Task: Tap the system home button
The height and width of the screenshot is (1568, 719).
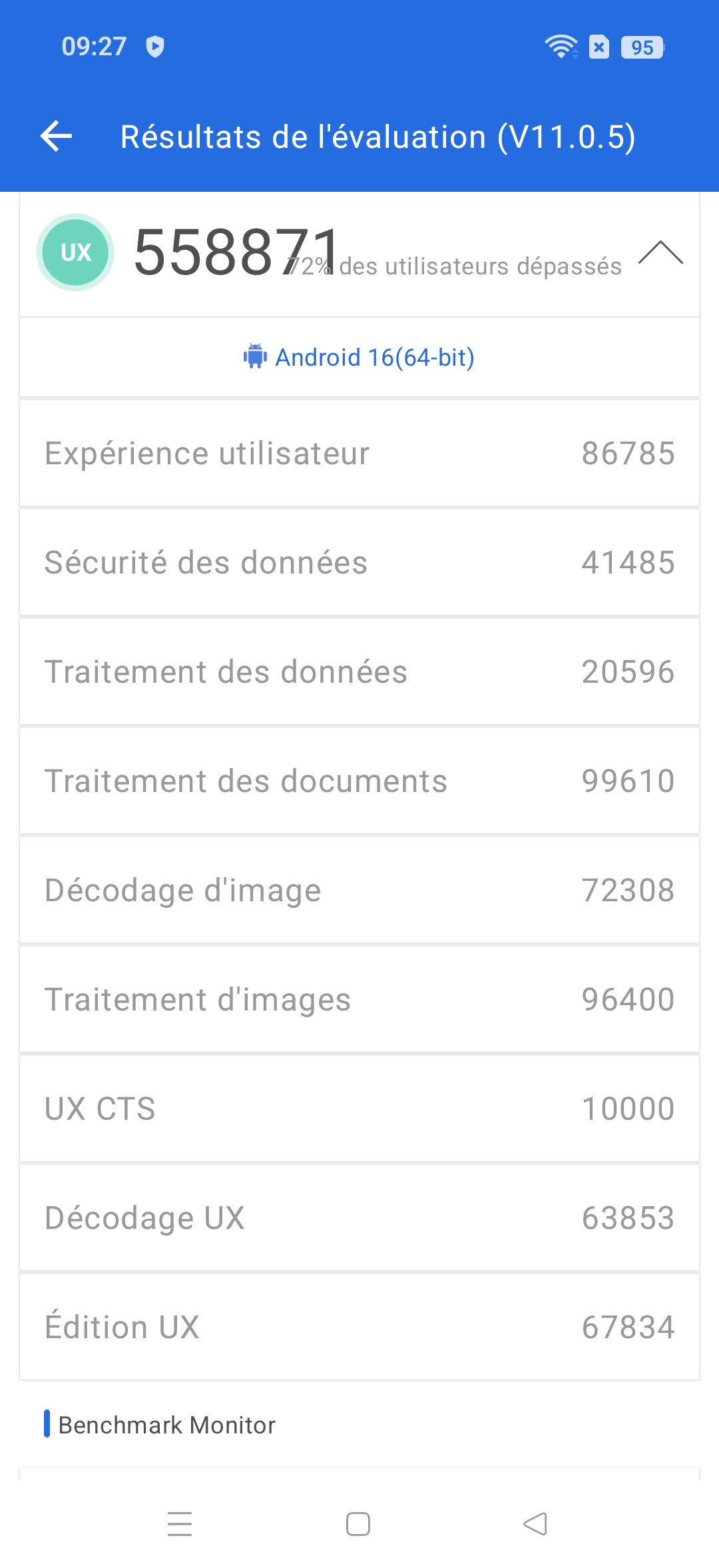Action: [358, 1524]
